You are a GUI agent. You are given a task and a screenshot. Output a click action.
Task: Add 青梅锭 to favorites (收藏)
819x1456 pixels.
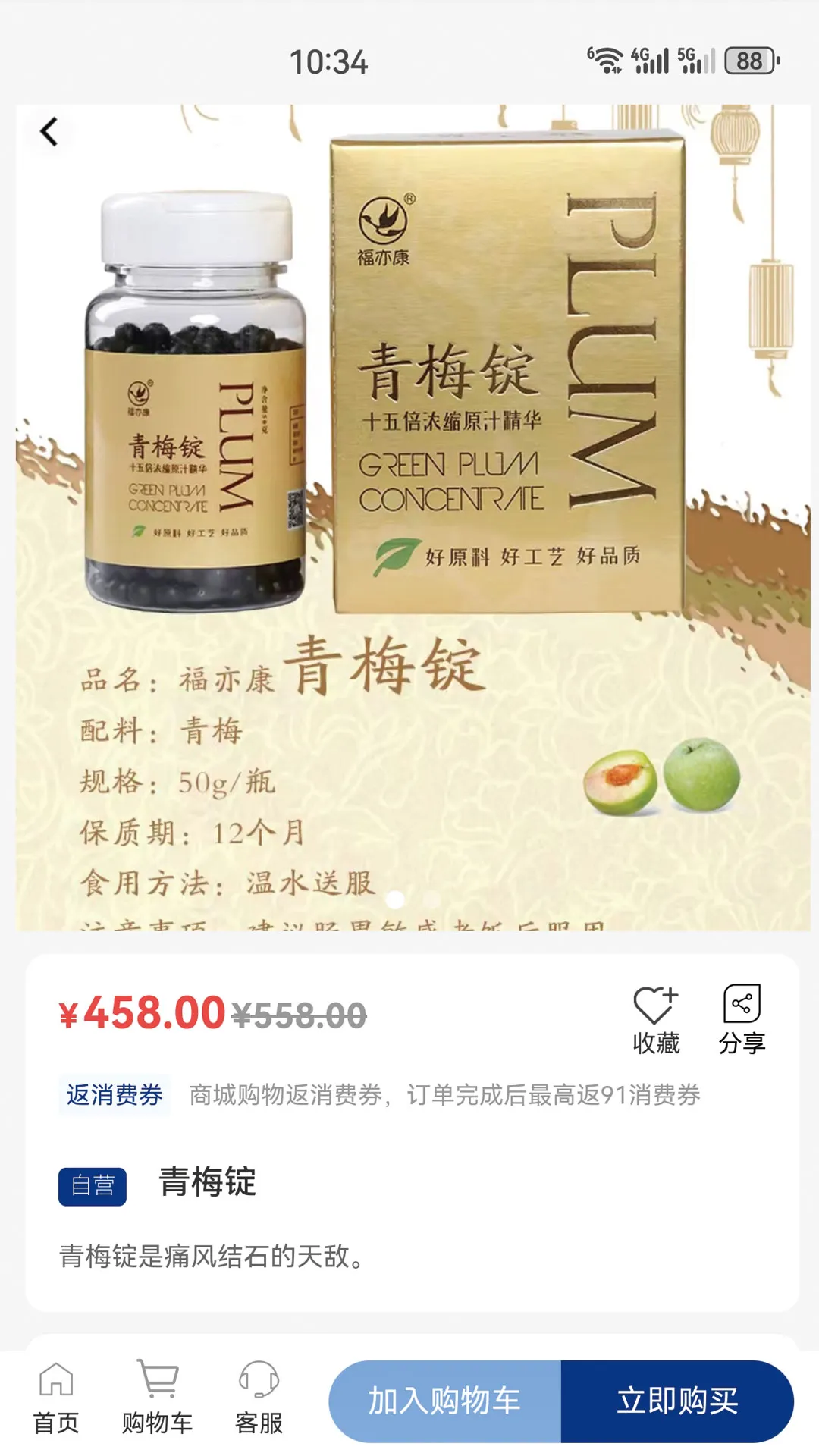coord(656,1020)
